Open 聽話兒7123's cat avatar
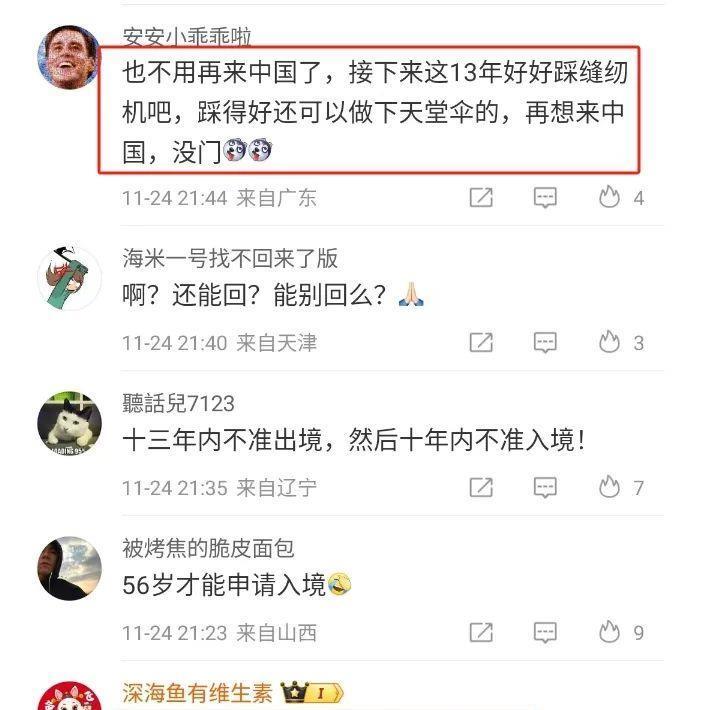 click(69, 423)
